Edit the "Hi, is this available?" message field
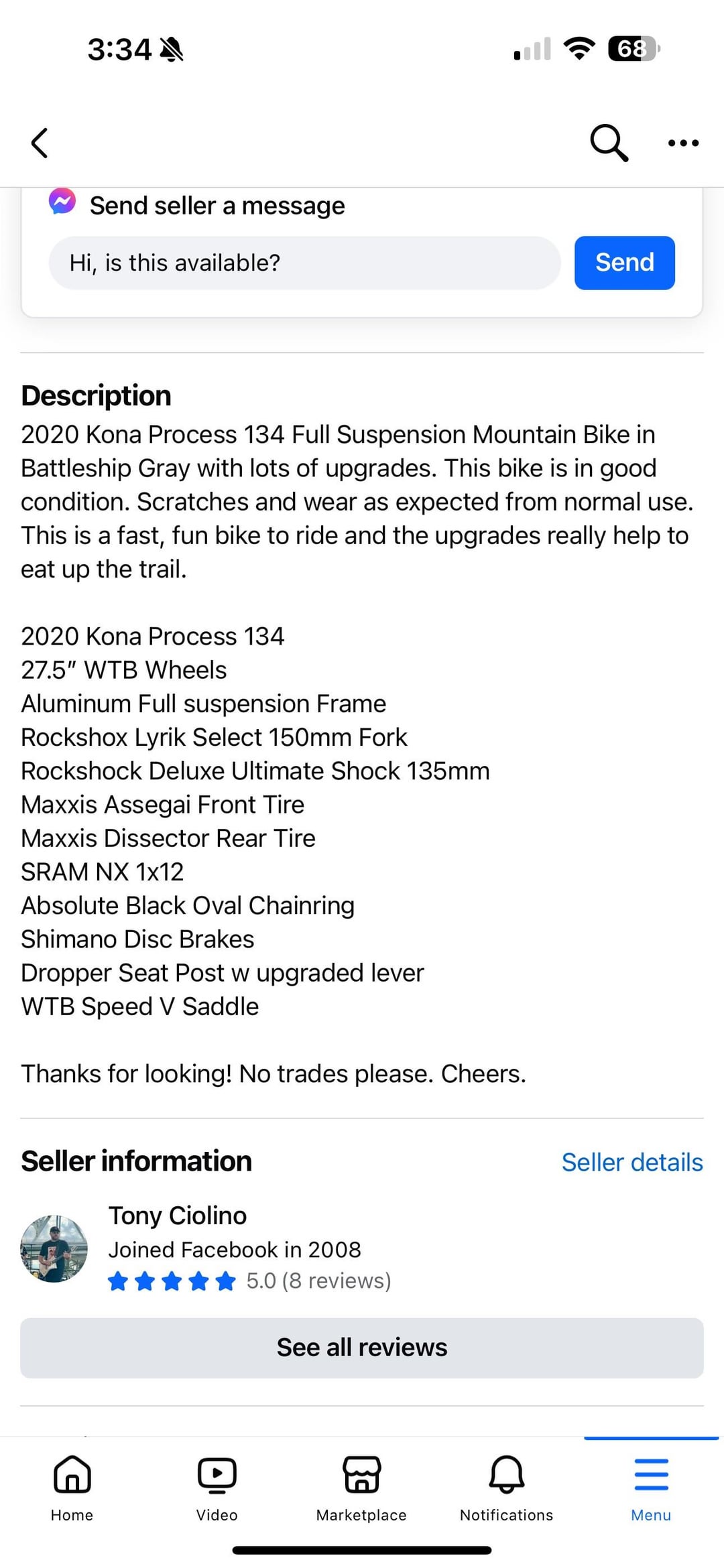 point(304,263)
